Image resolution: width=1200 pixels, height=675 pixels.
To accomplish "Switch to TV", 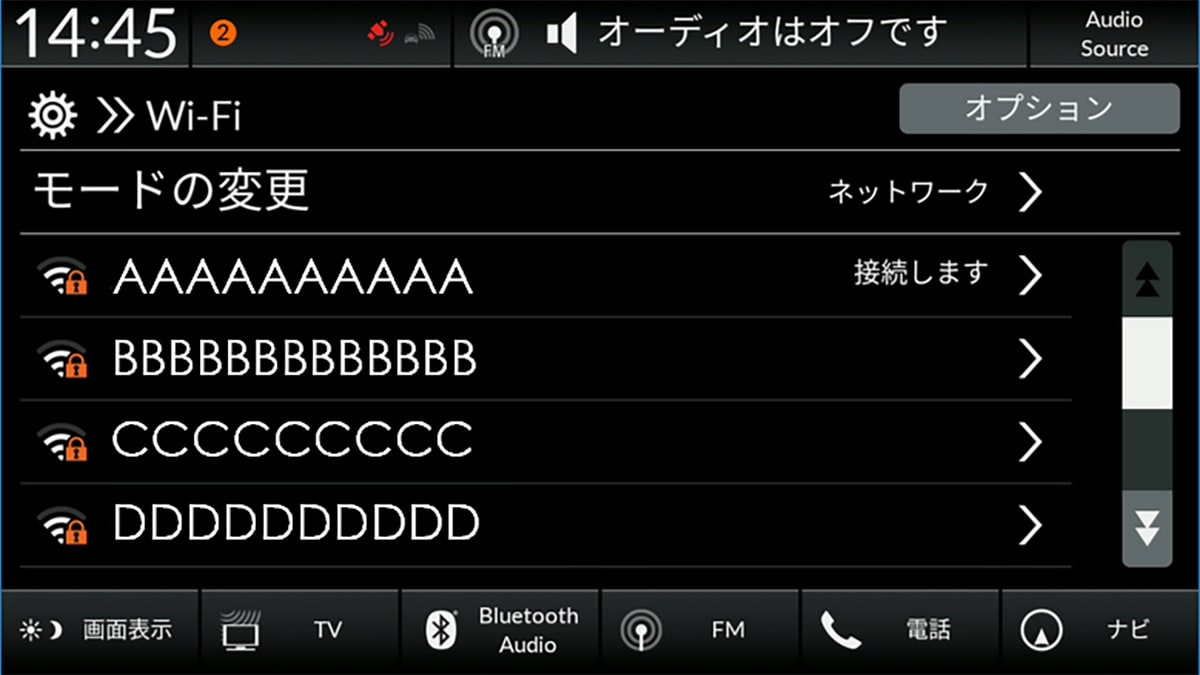I will [x=299, y=630].
